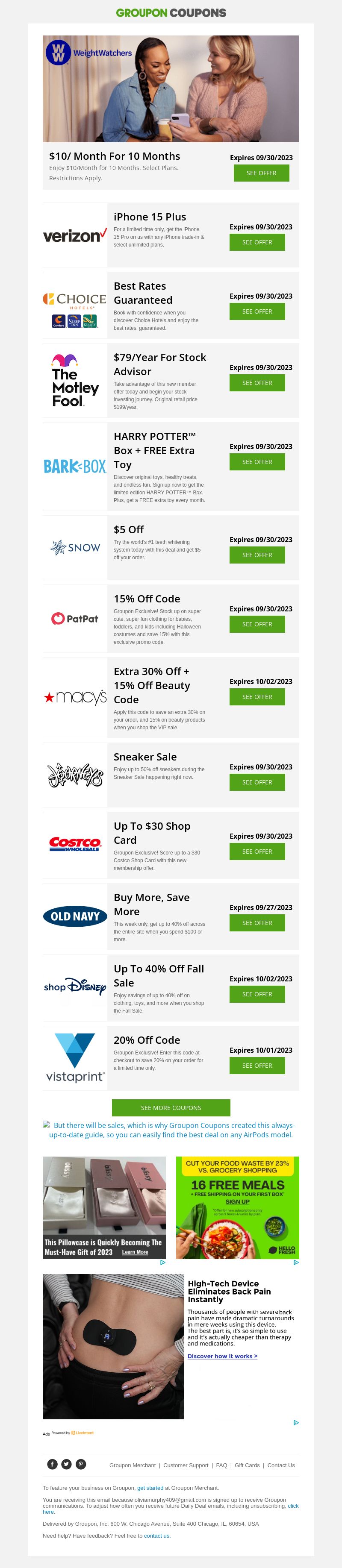See the BarkBox Harry Potter offer

pyautogui.click(x=257, y=462)
